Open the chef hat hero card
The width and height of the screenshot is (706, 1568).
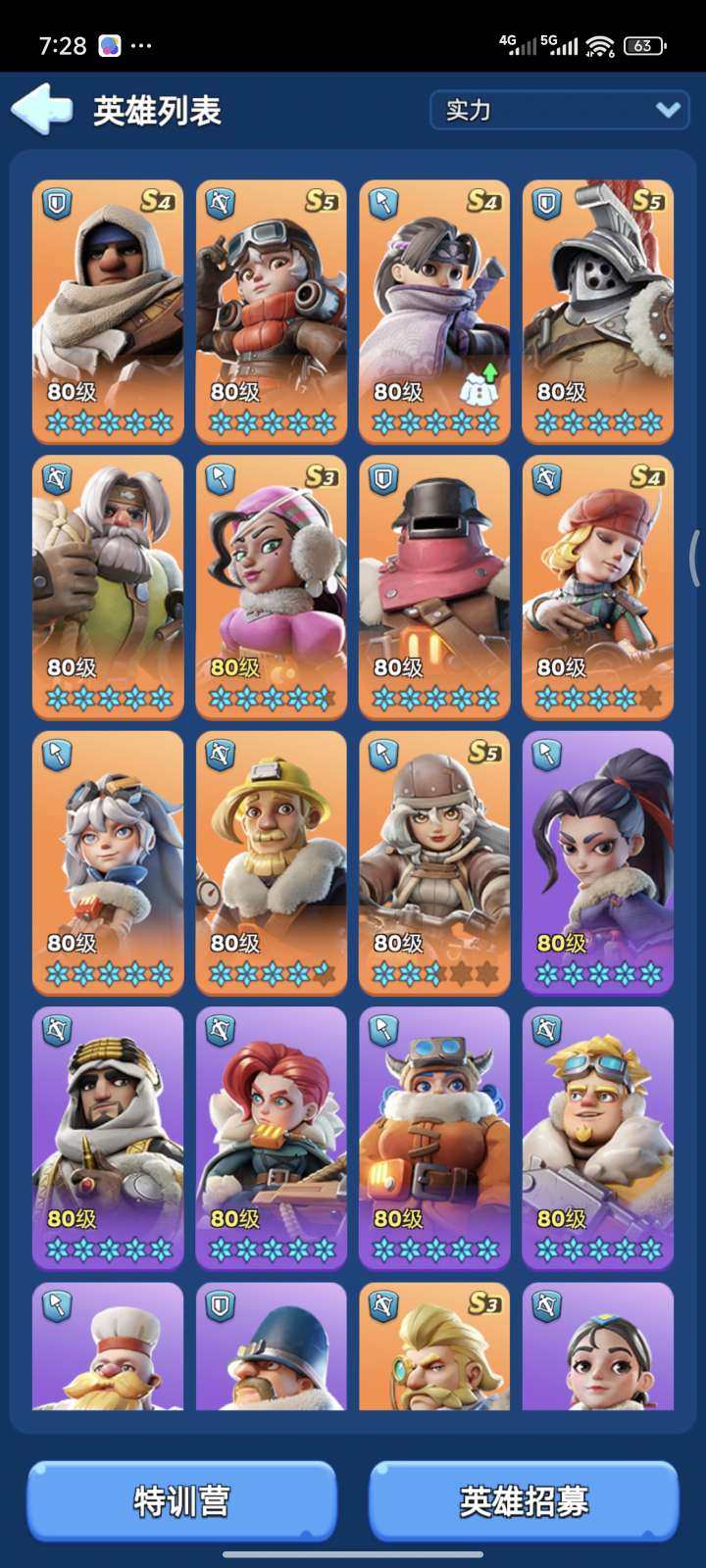[108, 1347]
